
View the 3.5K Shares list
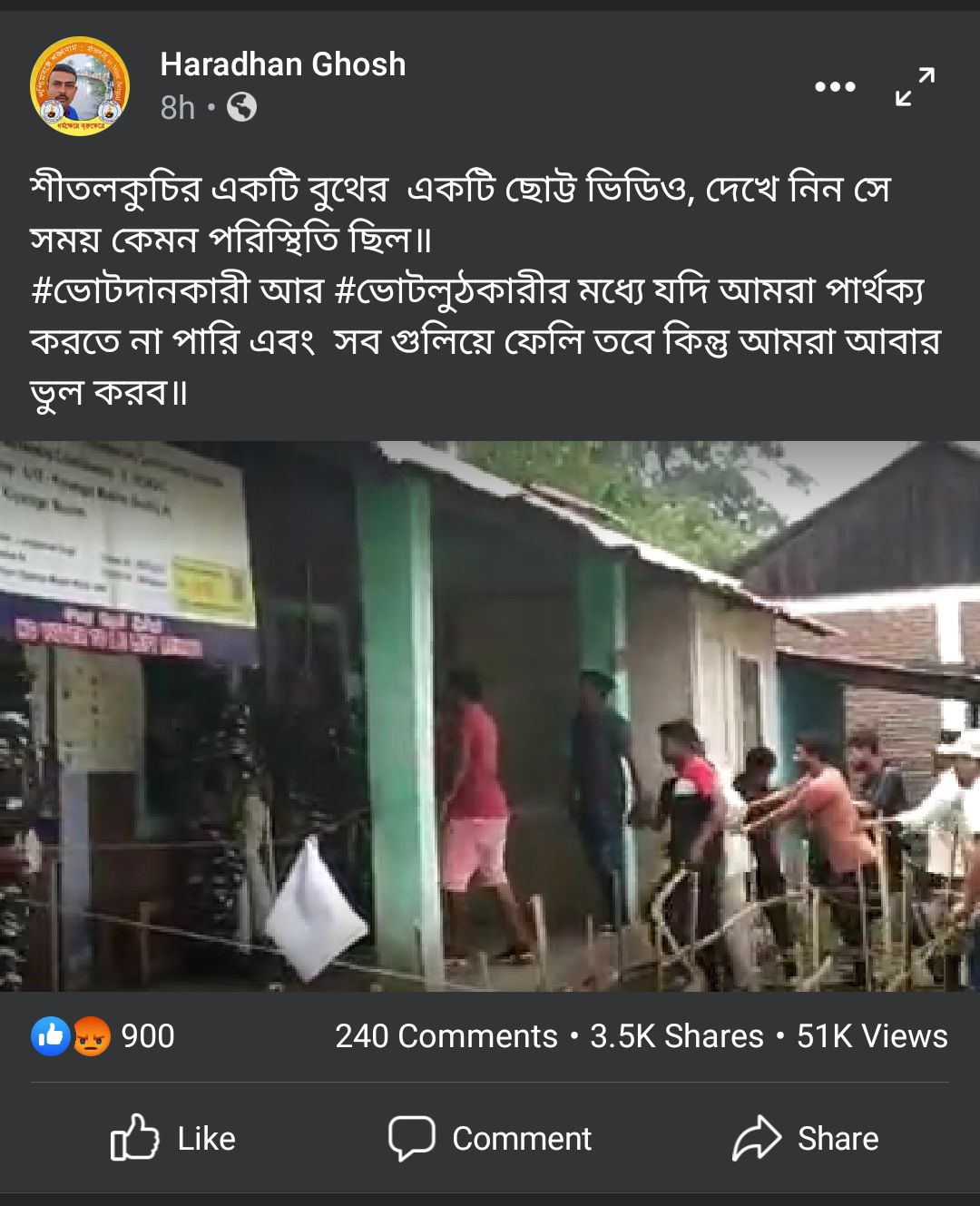click(676, 1035)
